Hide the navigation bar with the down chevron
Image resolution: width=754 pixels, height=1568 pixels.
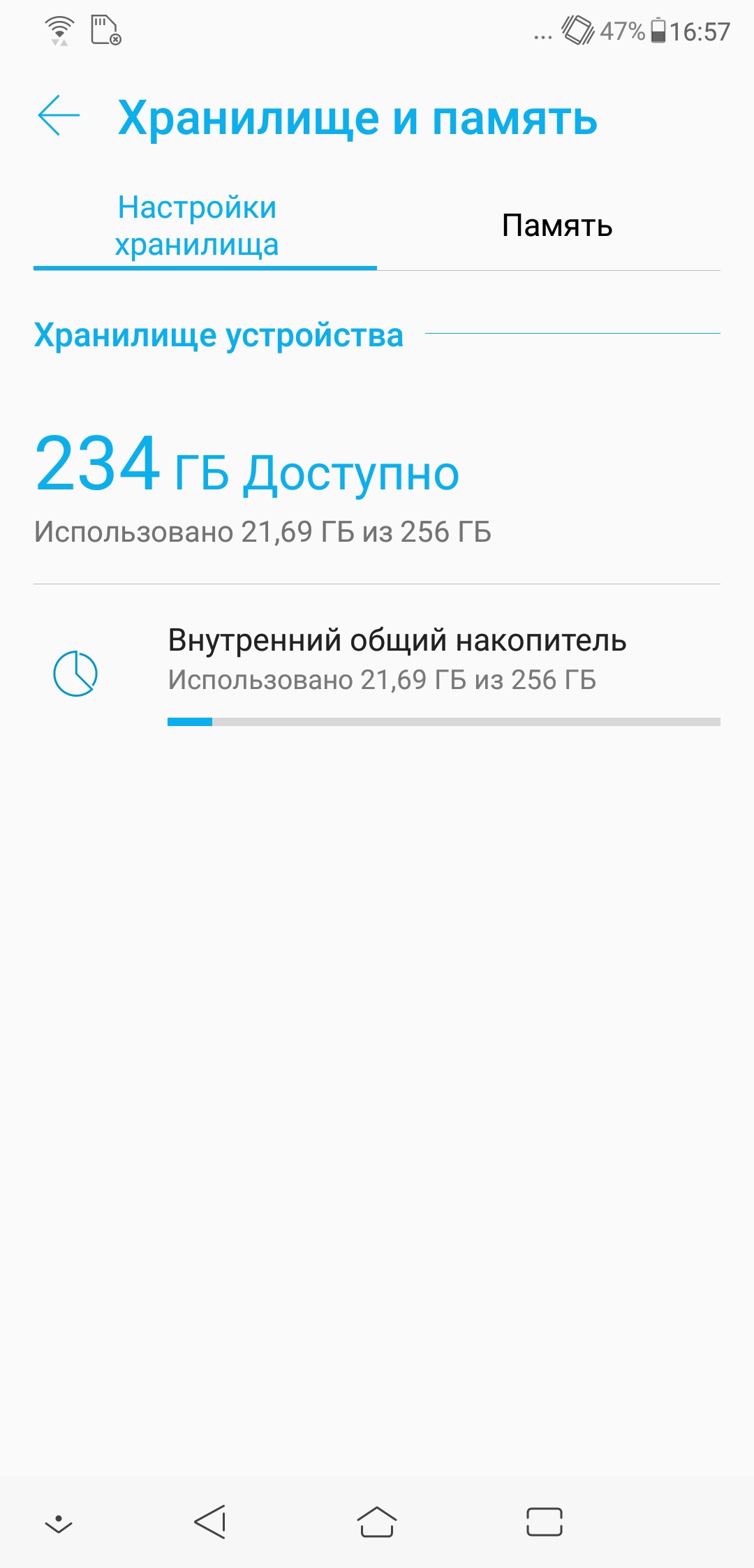[x=59, y=1523]
